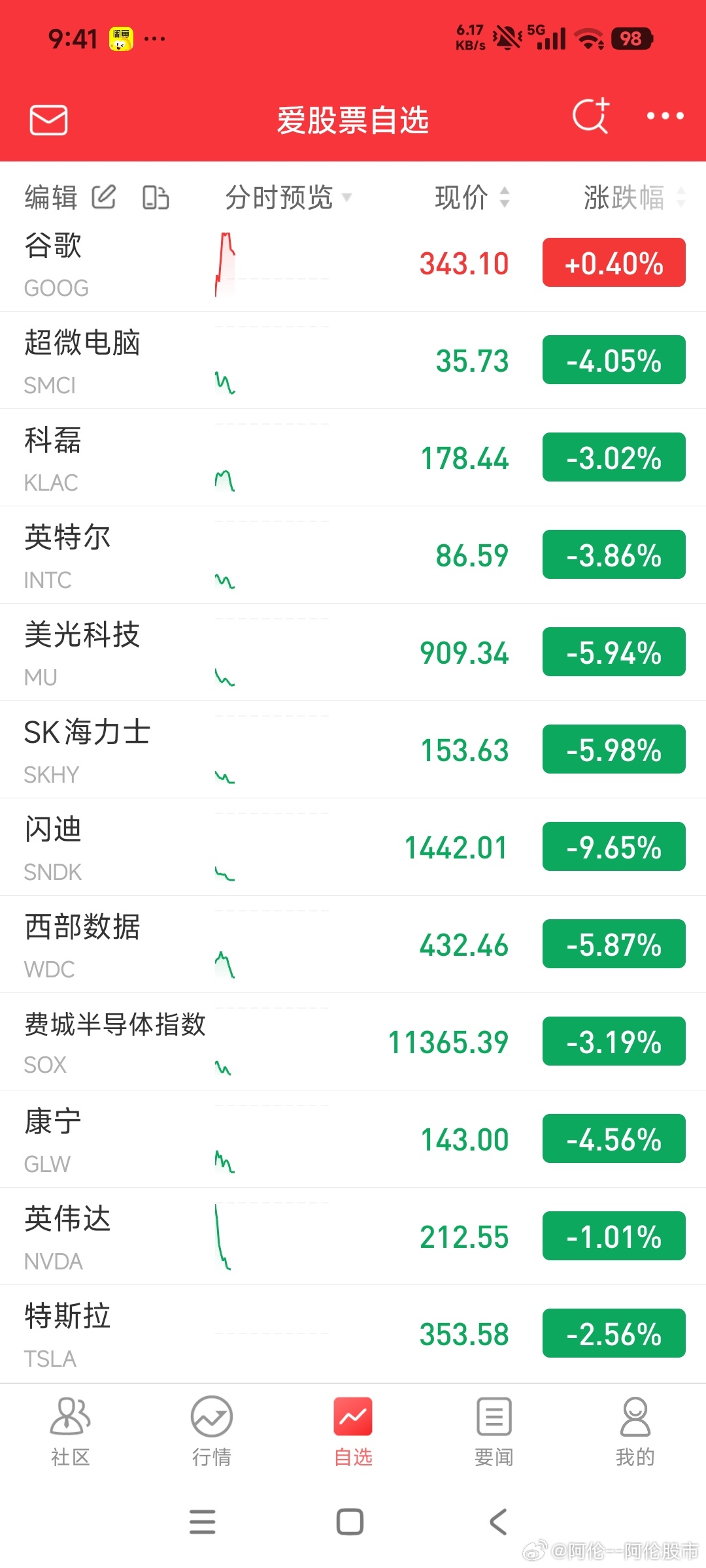Sort the list by 现价
This screenshot has width=706, height=1568.
[x=472, y=197]
